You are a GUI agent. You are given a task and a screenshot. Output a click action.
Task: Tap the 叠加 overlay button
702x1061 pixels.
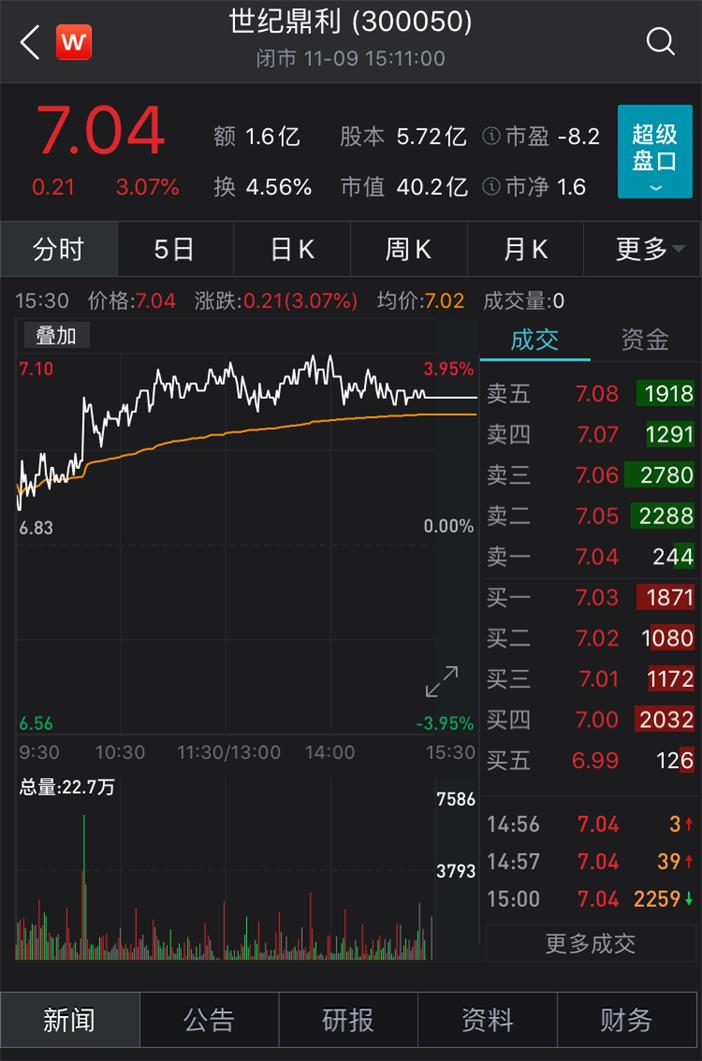coord(56,336)
